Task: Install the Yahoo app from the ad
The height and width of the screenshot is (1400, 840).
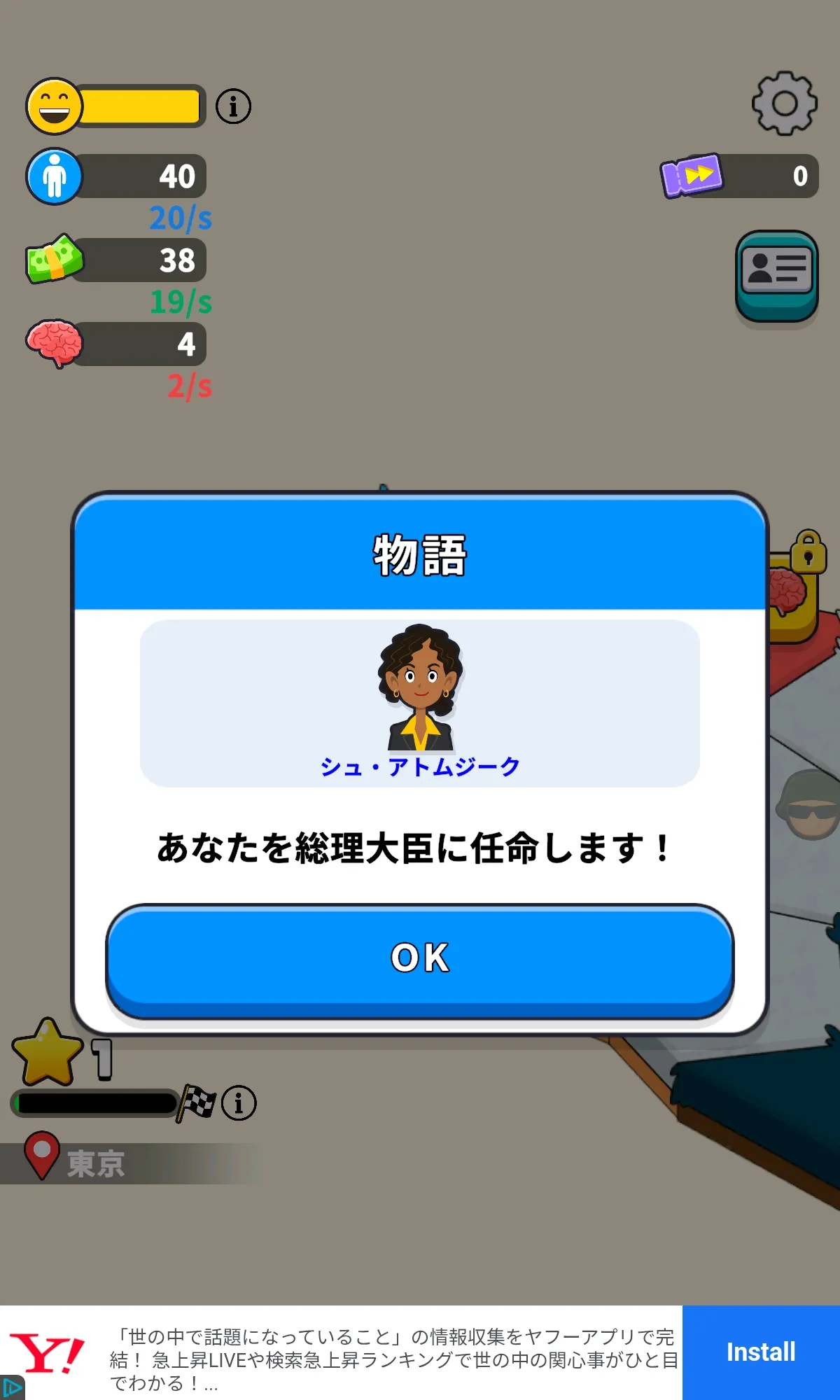Action: 761,1352
